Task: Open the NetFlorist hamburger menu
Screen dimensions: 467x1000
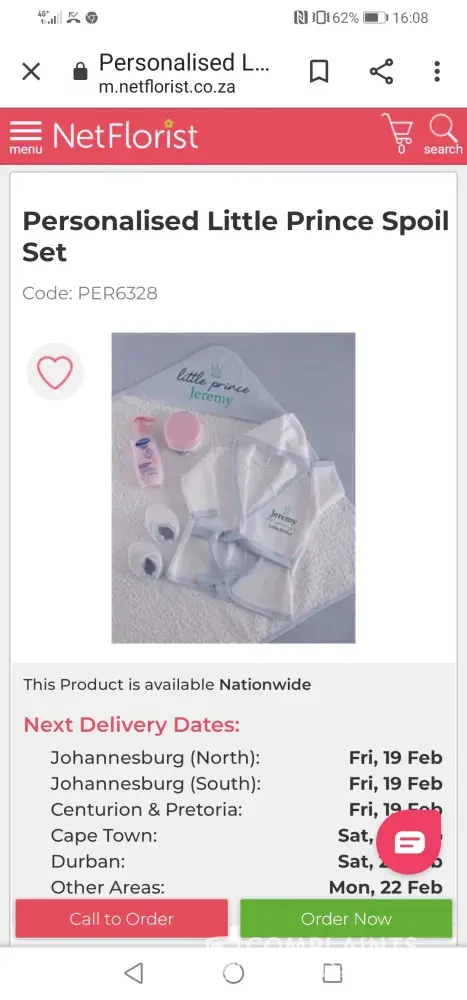Action: click(26, 137)
